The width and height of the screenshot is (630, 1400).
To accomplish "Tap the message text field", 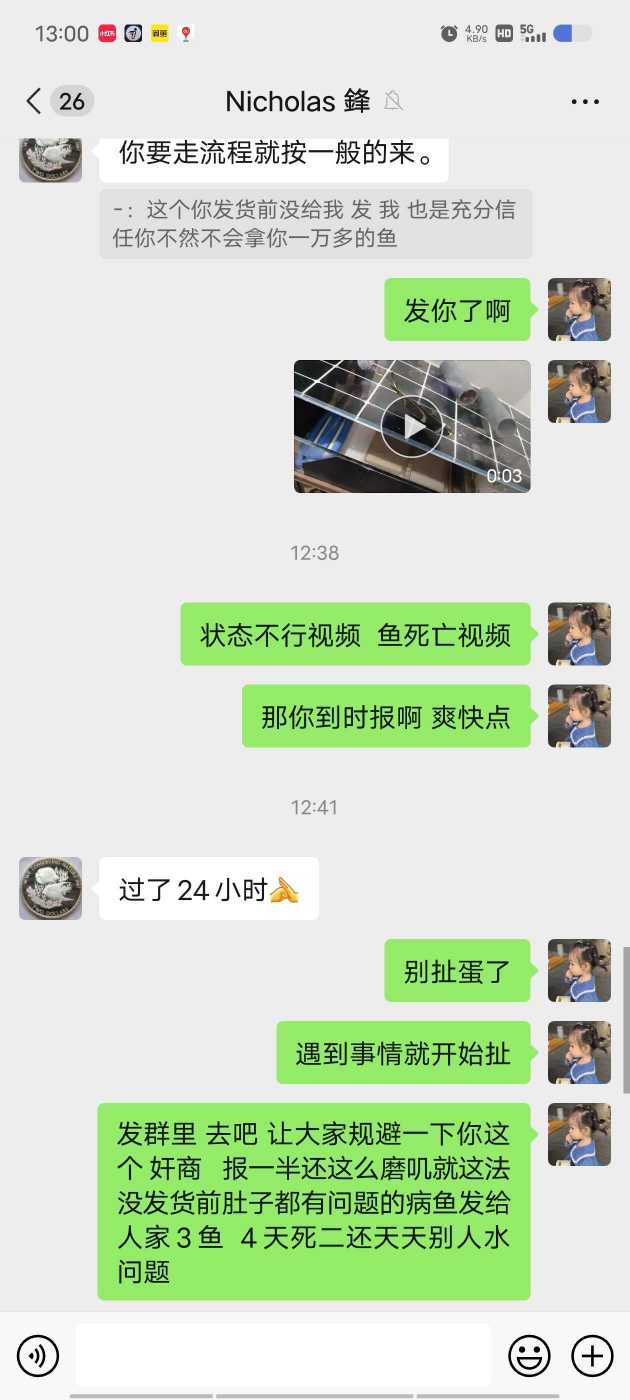I will click(x=283, y=1356).
